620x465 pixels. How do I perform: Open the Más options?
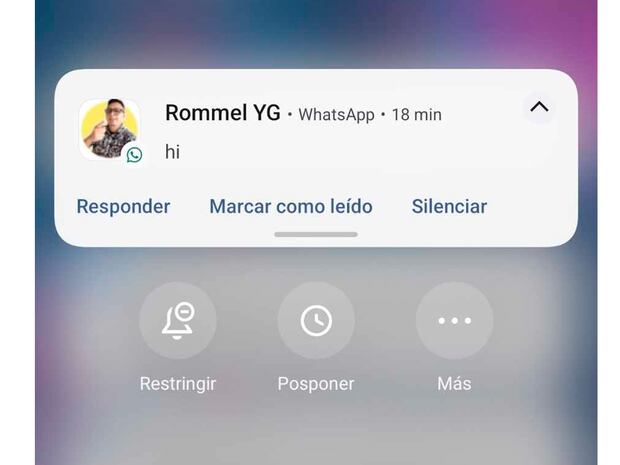tap(454, 321)
